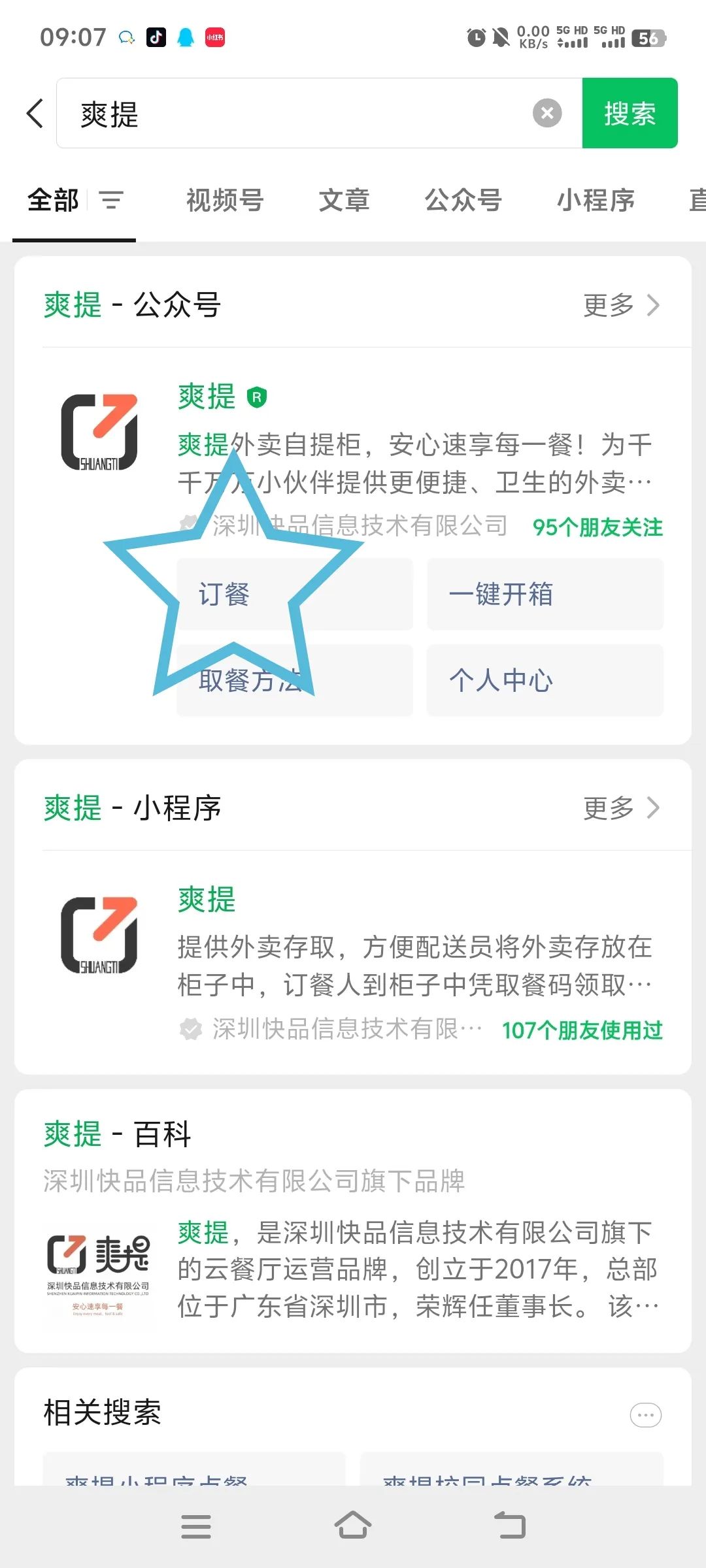Select the 文章 tab
Viewport: 706px width, 1568px height.
344,201
